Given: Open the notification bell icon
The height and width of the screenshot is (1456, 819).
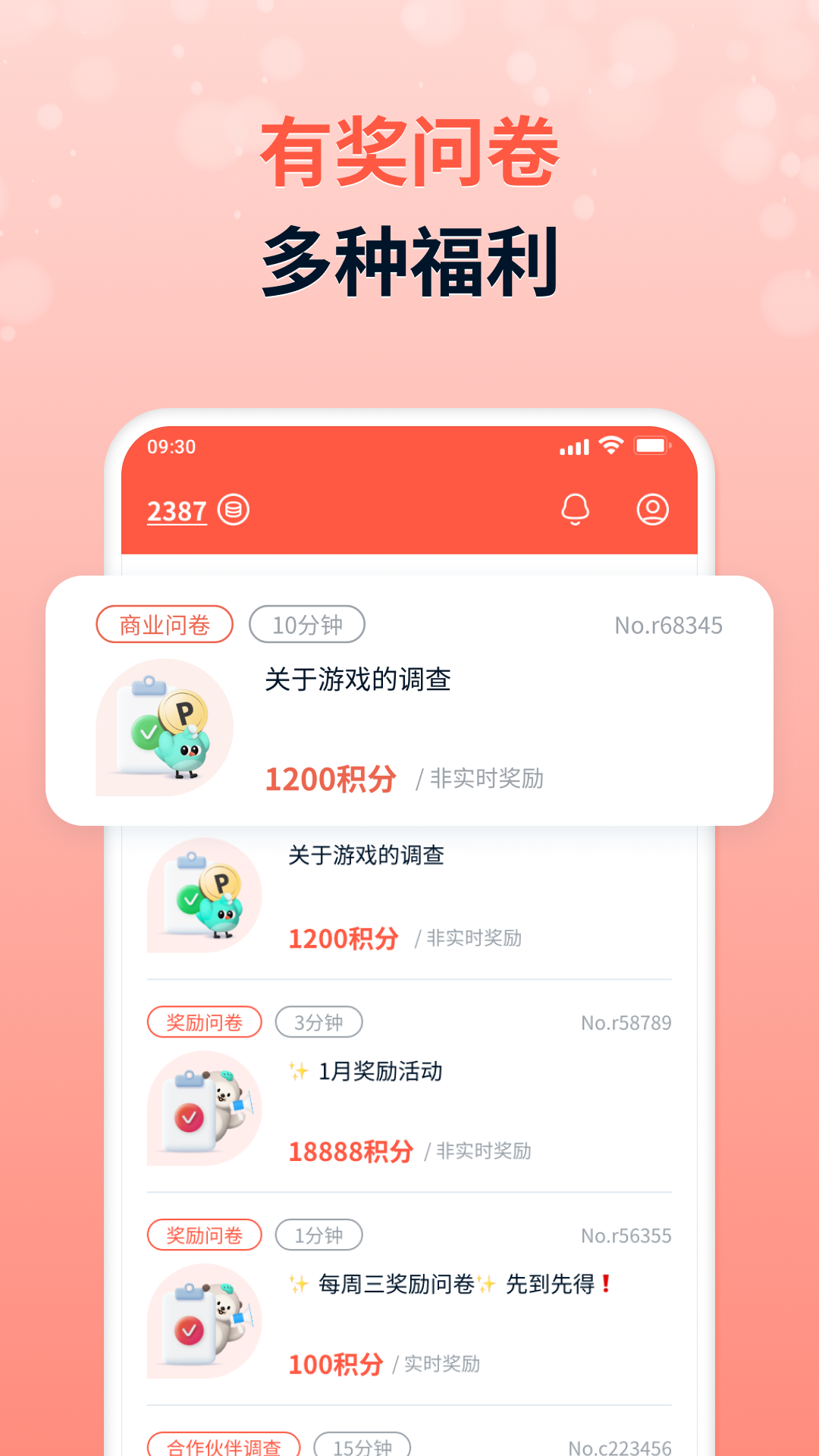Looking at the screenshot, I should point(576,509).
